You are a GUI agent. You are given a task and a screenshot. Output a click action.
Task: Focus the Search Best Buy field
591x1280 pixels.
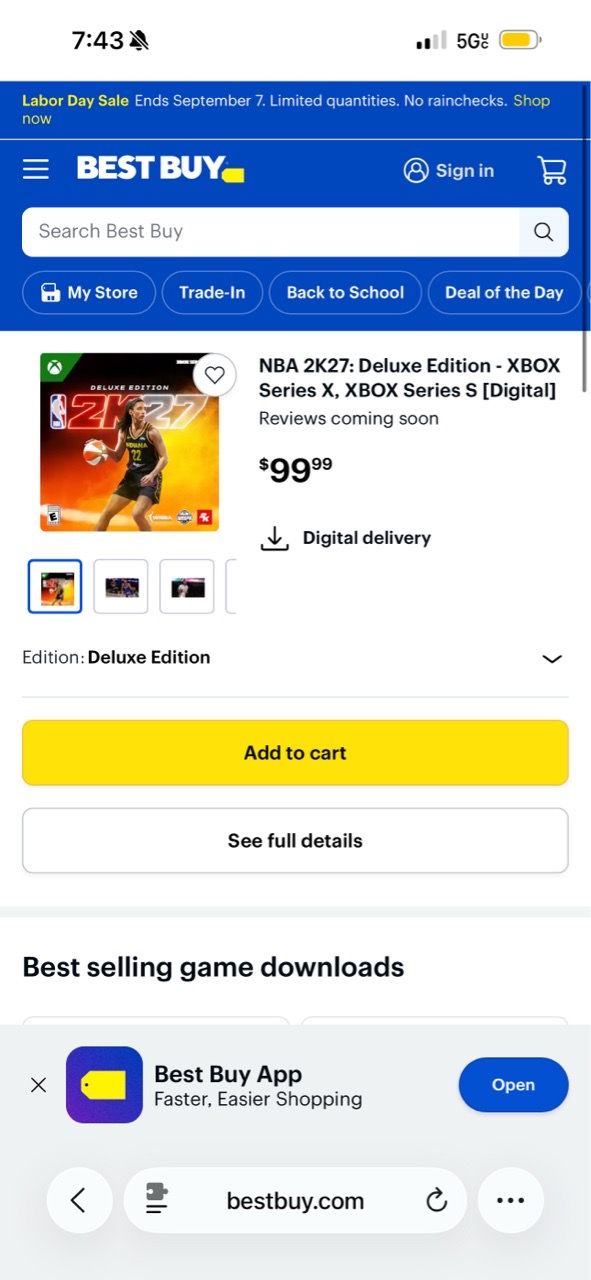point(270,232)
